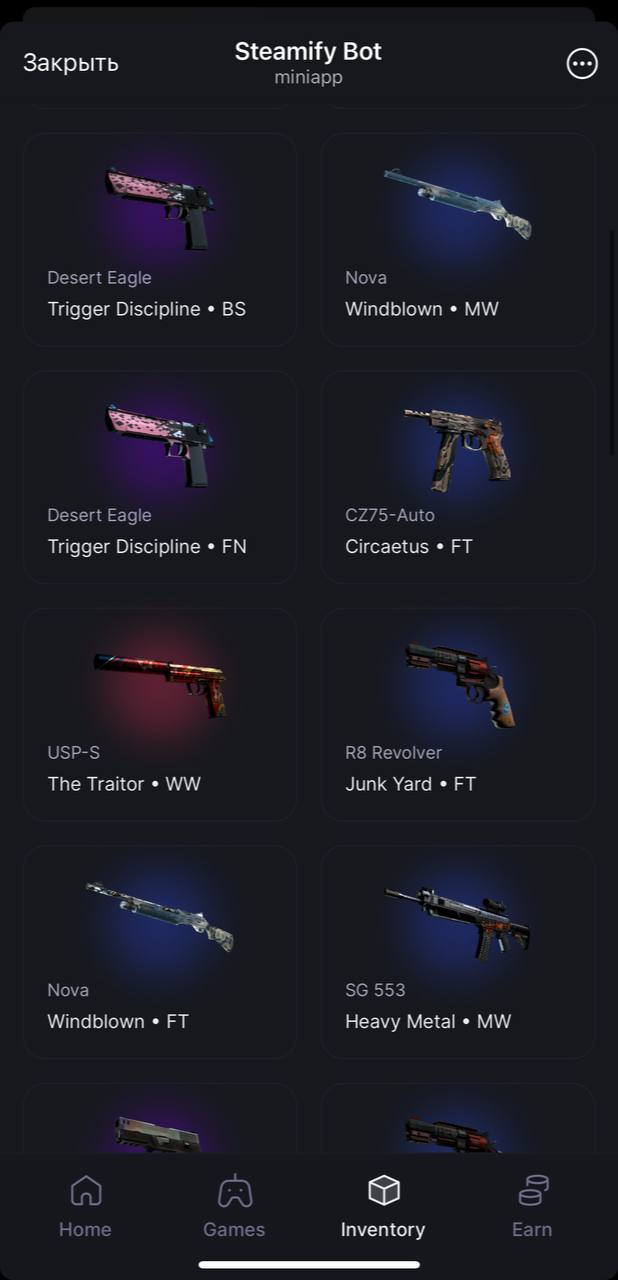Viewport: 618px width, 1280px height.
Task: Select the Inventory tab
Action: click(x=383, y=1206)
